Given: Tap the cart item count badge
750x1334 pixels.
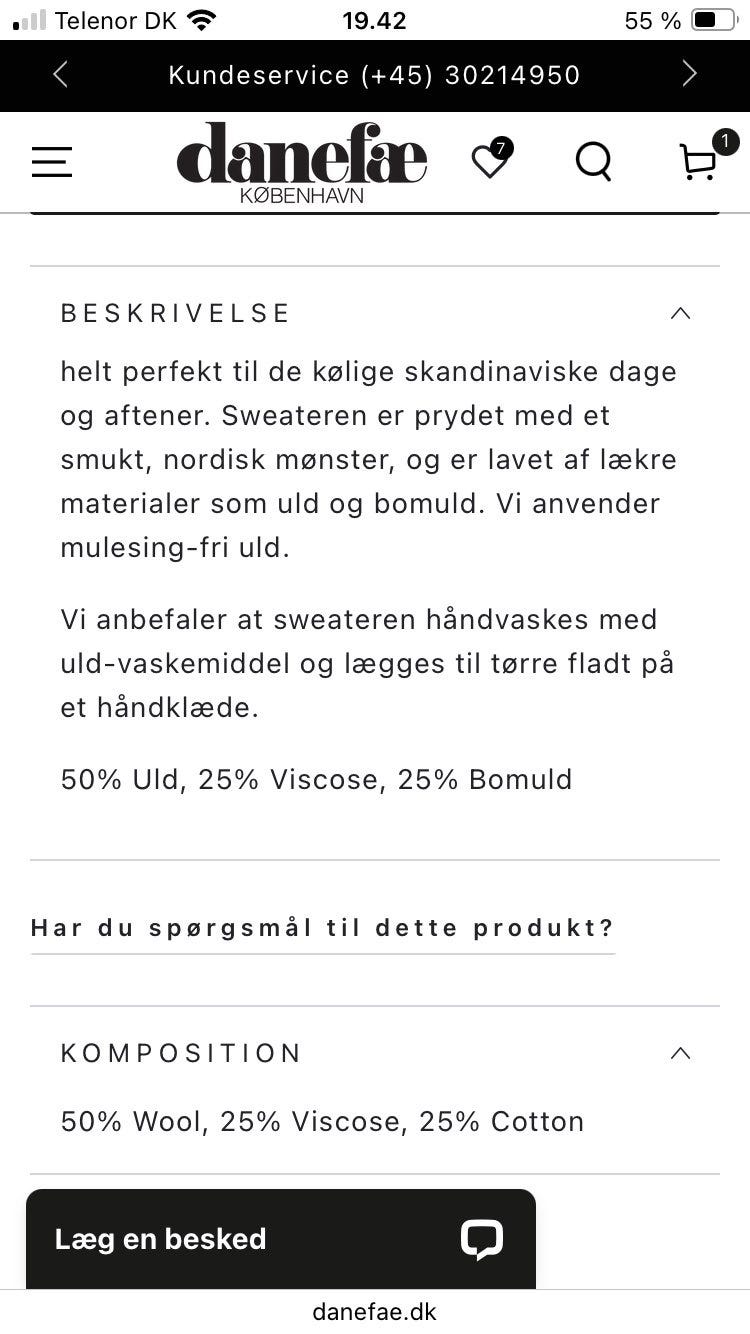Looking at the screenshot, I should coord(725,141).
